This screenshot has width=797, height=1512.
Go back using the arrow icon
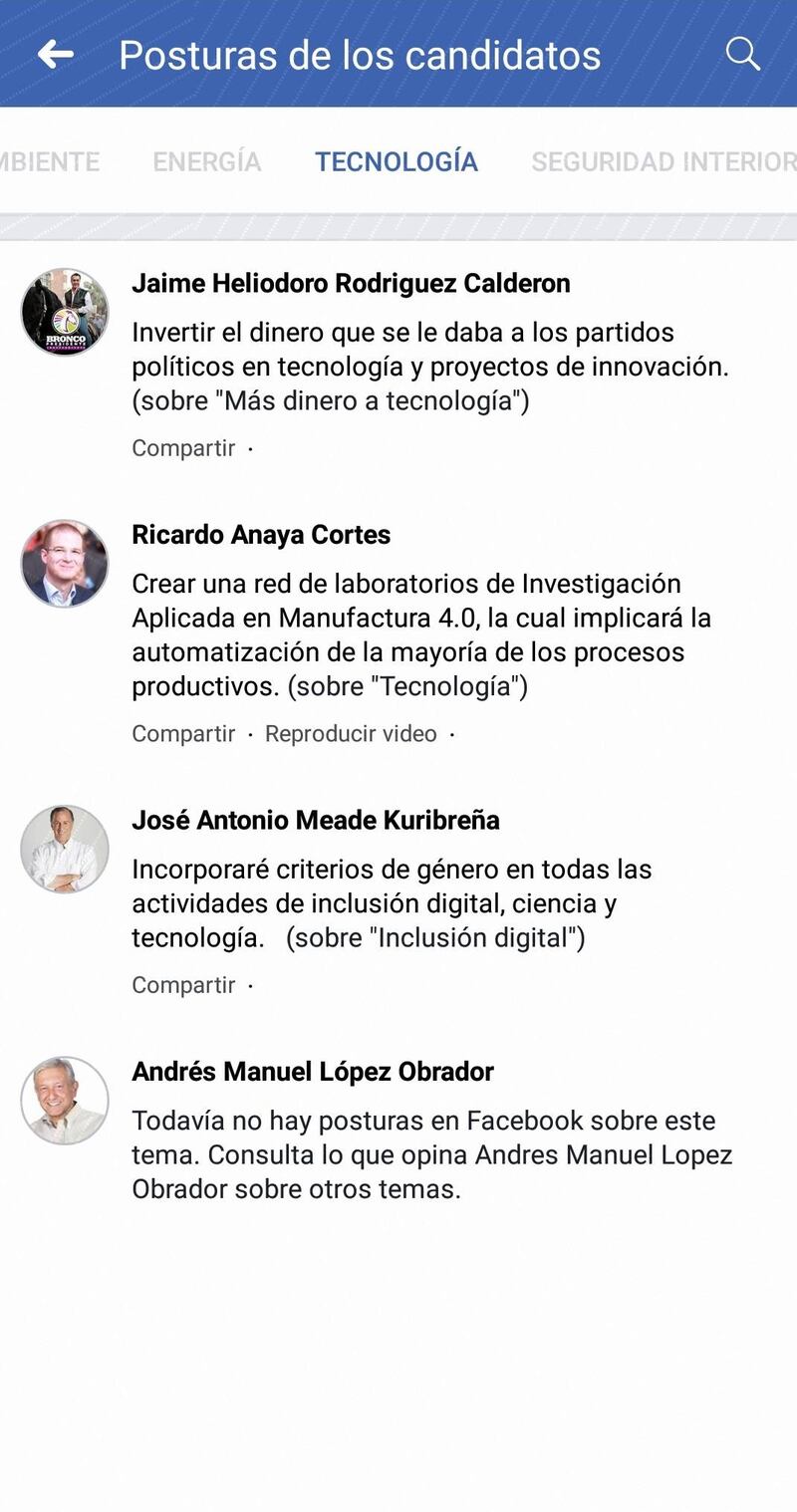[56, 54]
